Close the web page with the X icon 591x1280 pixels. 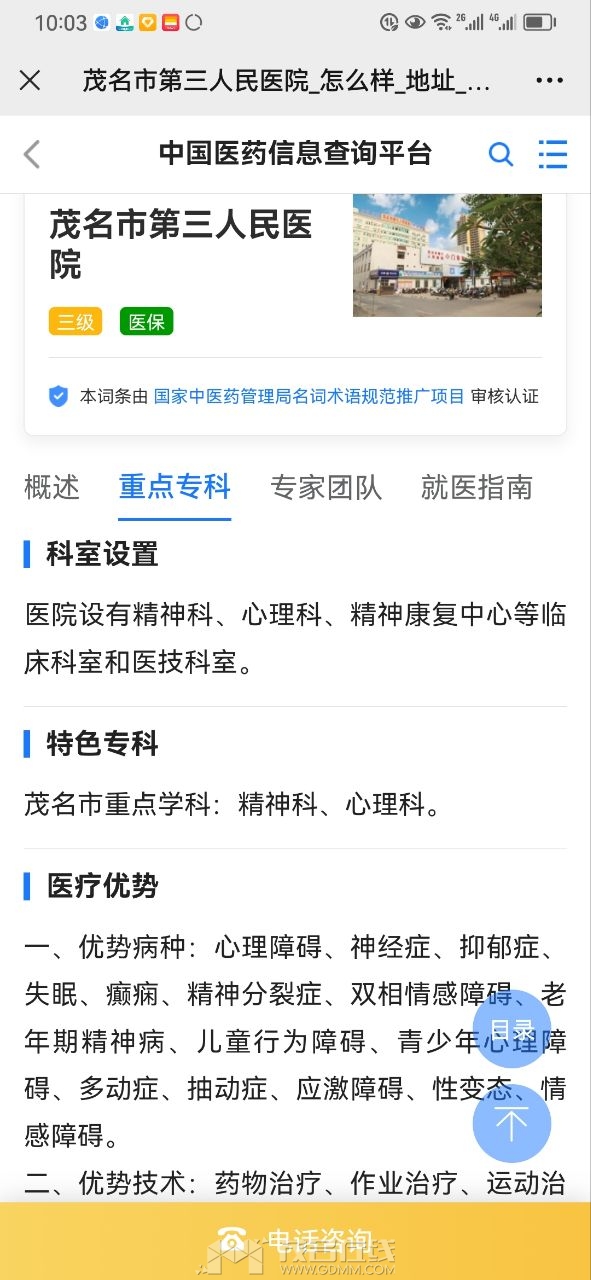click(30, 81)
